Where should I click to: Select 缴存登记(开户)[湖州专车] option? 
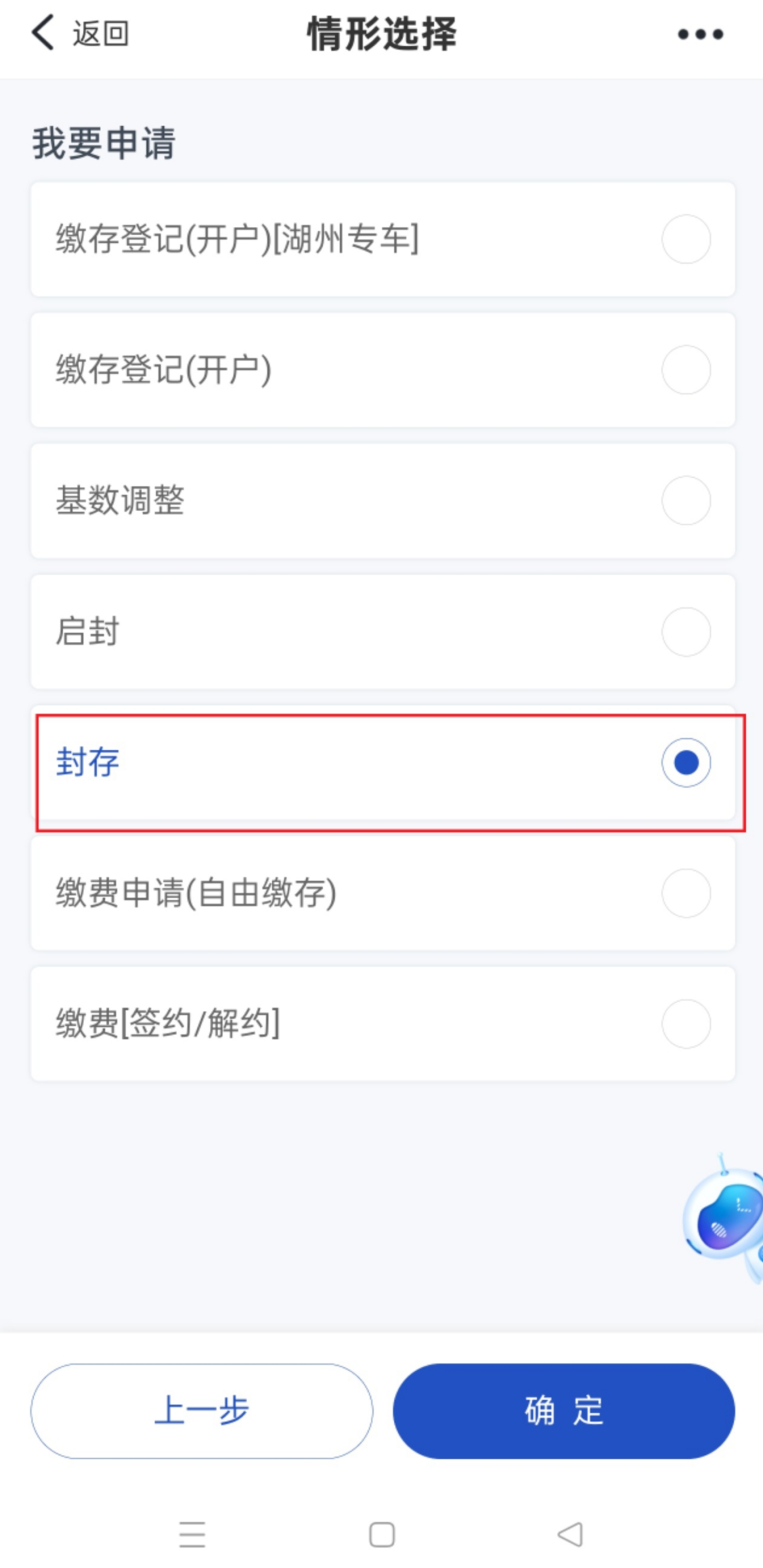point(685,239)
